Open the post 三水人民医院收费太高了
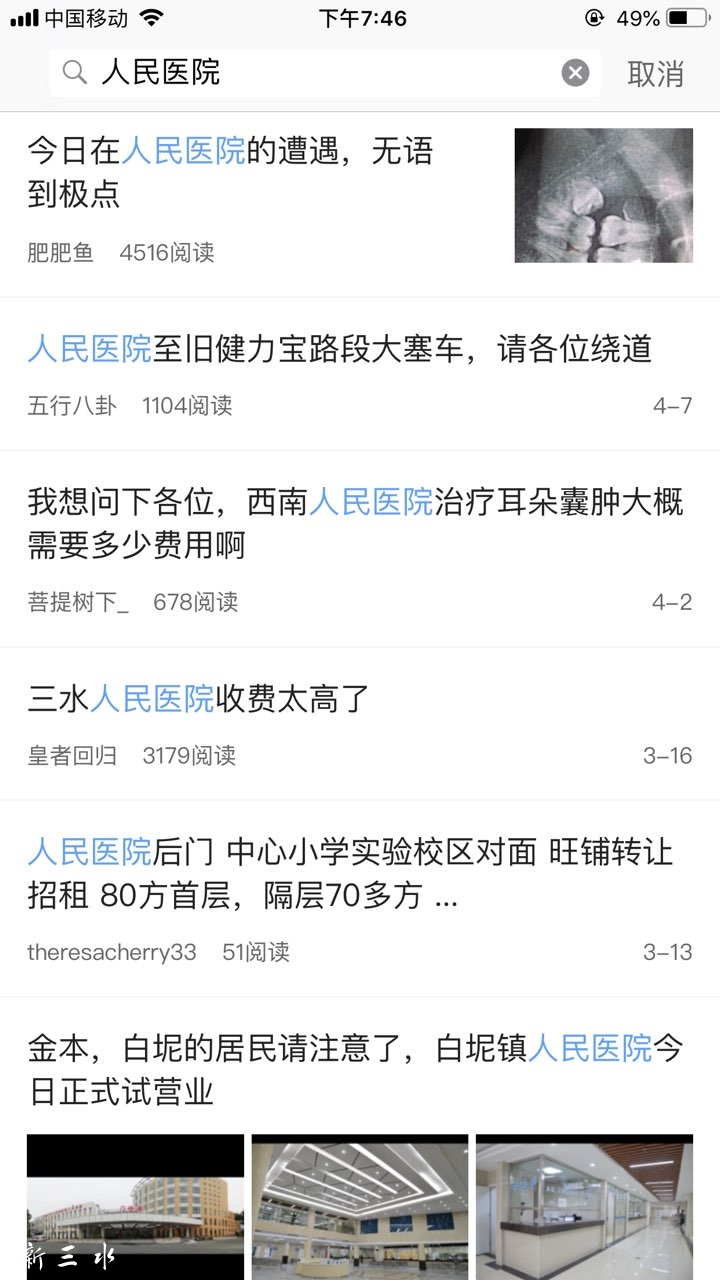 (200, 699)
